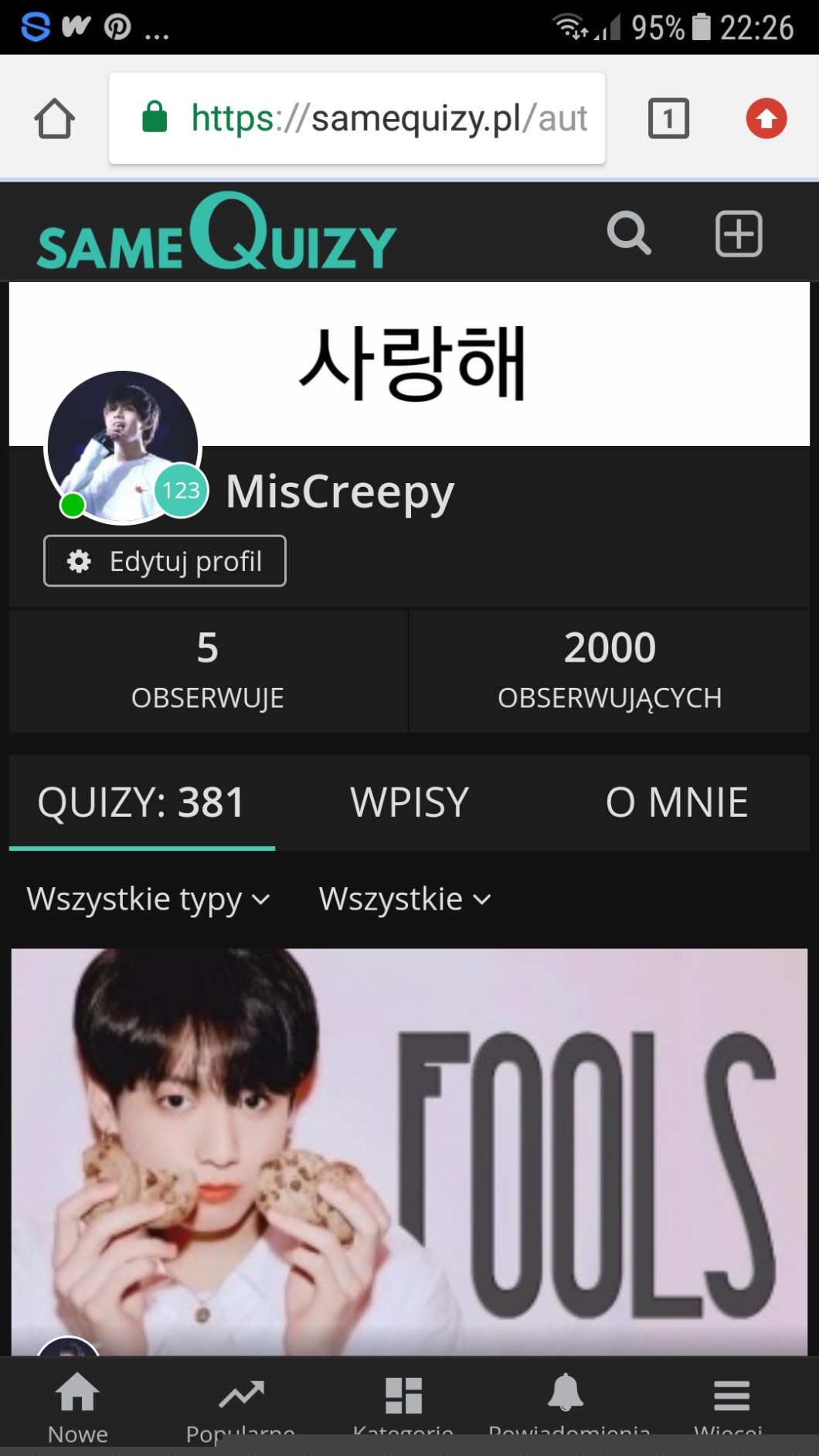
Task: Focus the samequizy.pl address bar
Action: click(x=357, y=119)
